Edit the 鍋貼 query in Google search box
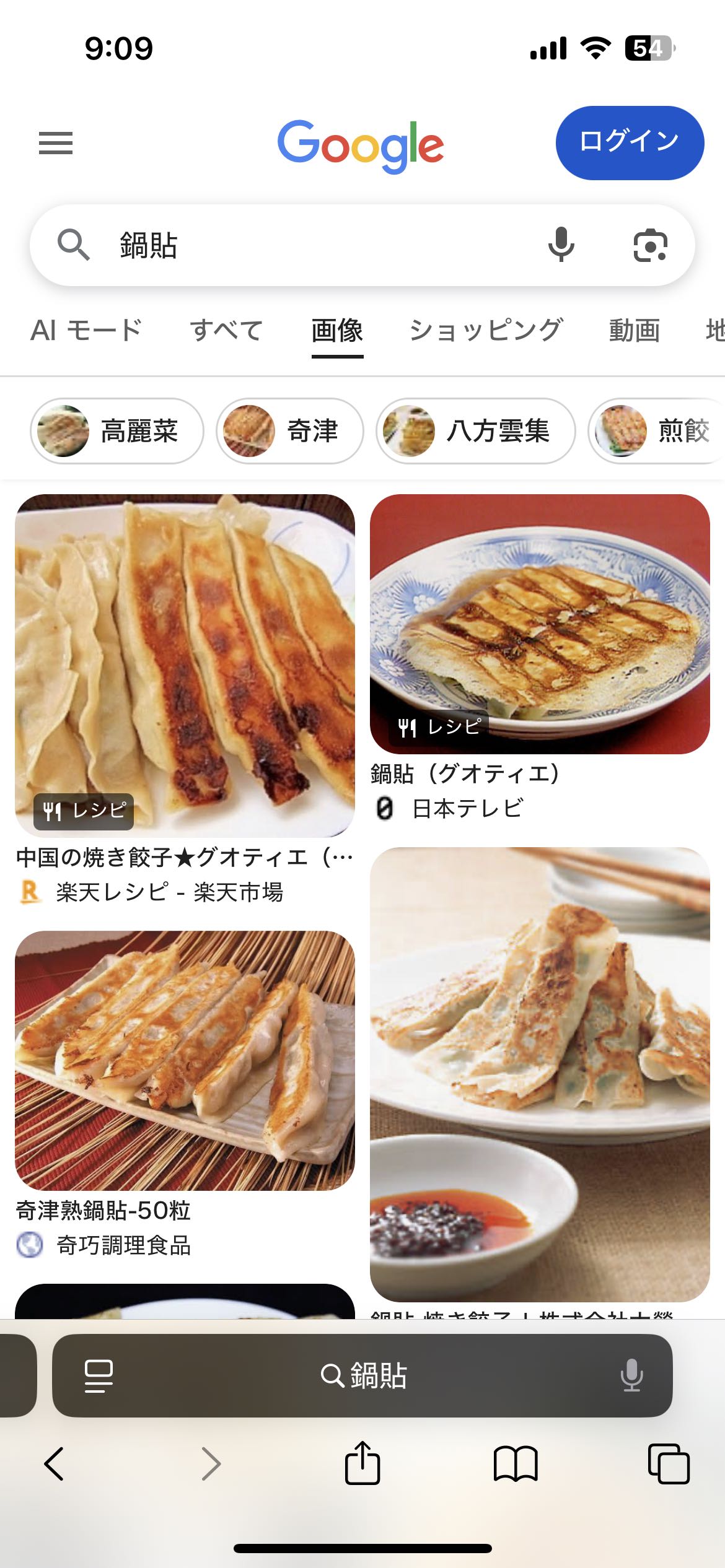This screenshot has width=725, height=1568. click(310, 245)
